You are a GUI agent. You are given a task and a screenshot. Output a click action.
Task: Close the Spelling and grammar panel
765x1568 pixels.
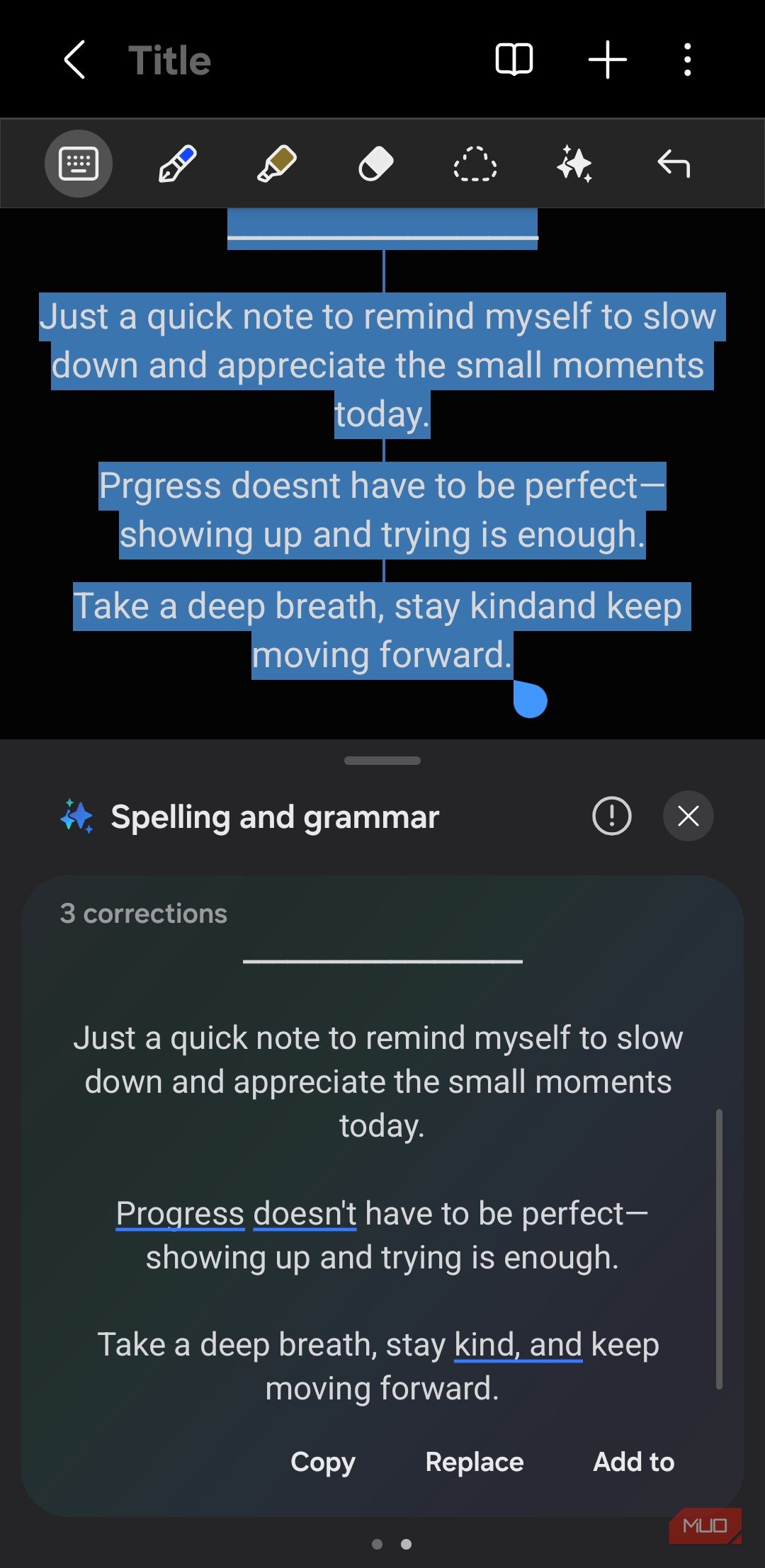click(688, 816)
